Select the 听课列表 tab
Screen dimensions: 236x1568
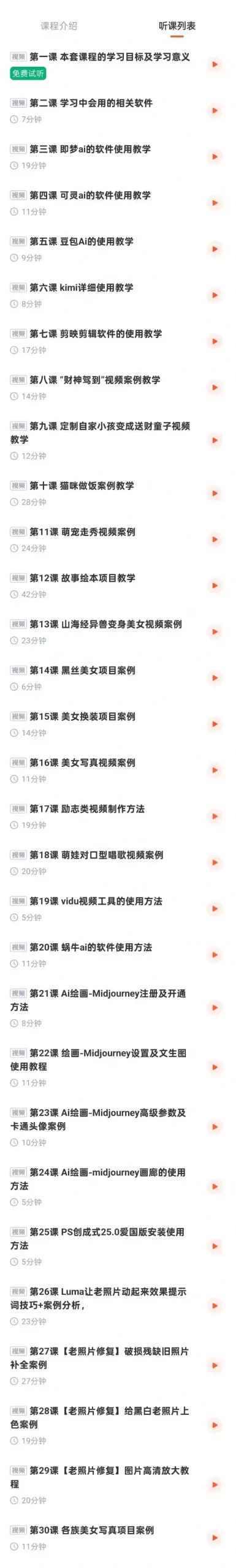click(x=177, y=26)
